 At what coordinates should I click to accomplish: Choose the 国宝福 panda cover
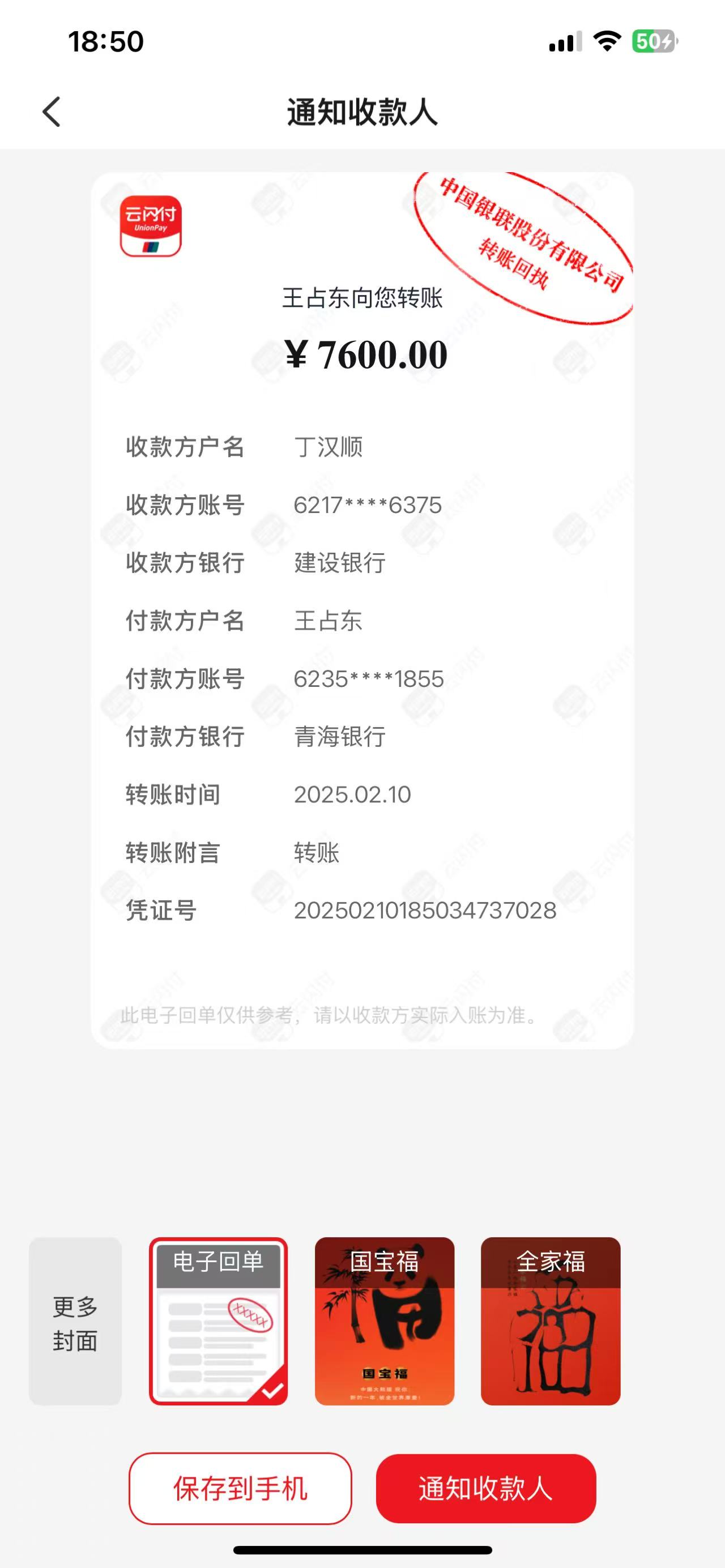coord(385,1322)
